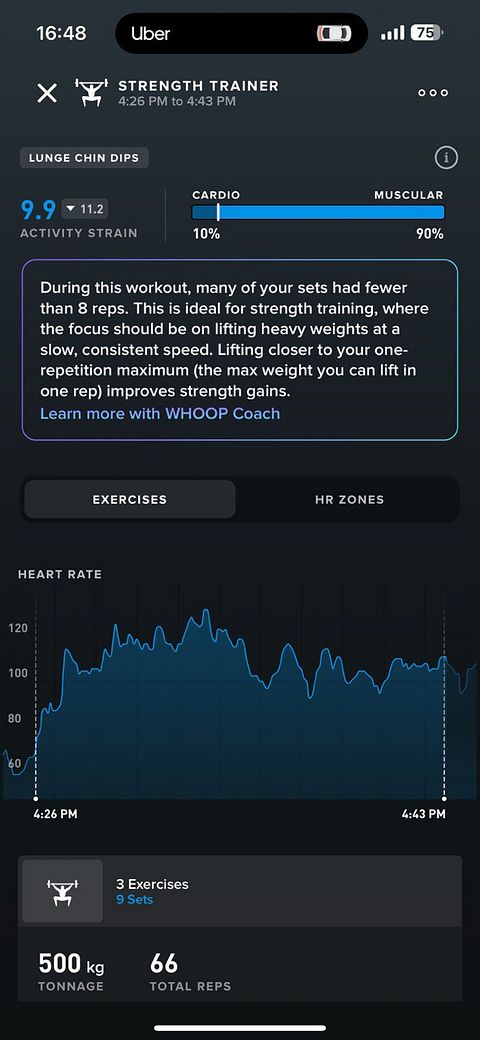The image size is (480, 1040).
Task: Open the info icon near Lunge Chin Dips
Action: tap(446, 158)
